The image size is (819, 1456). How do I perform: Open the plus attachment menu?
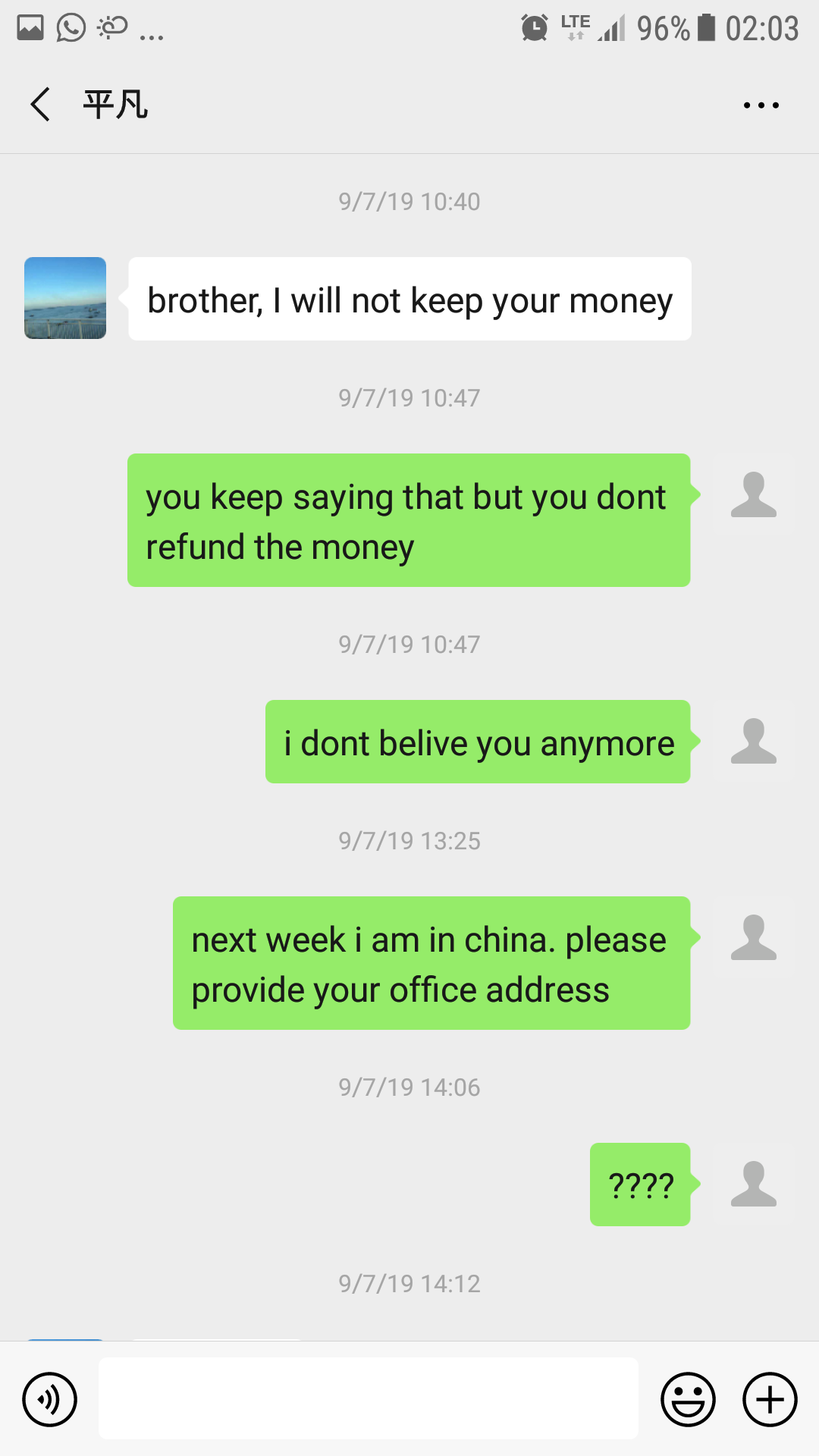point(770,1399)
